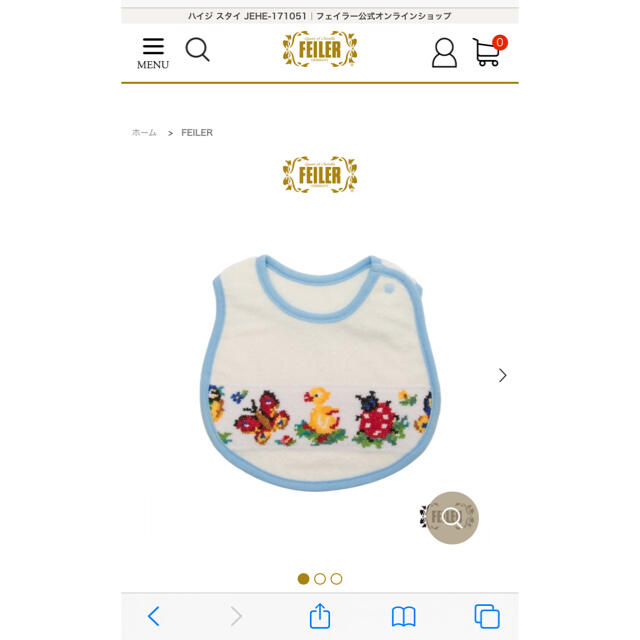The image size is (640, 640).
Task: Share this page from Safari toolbar
Action: point(320,615)
